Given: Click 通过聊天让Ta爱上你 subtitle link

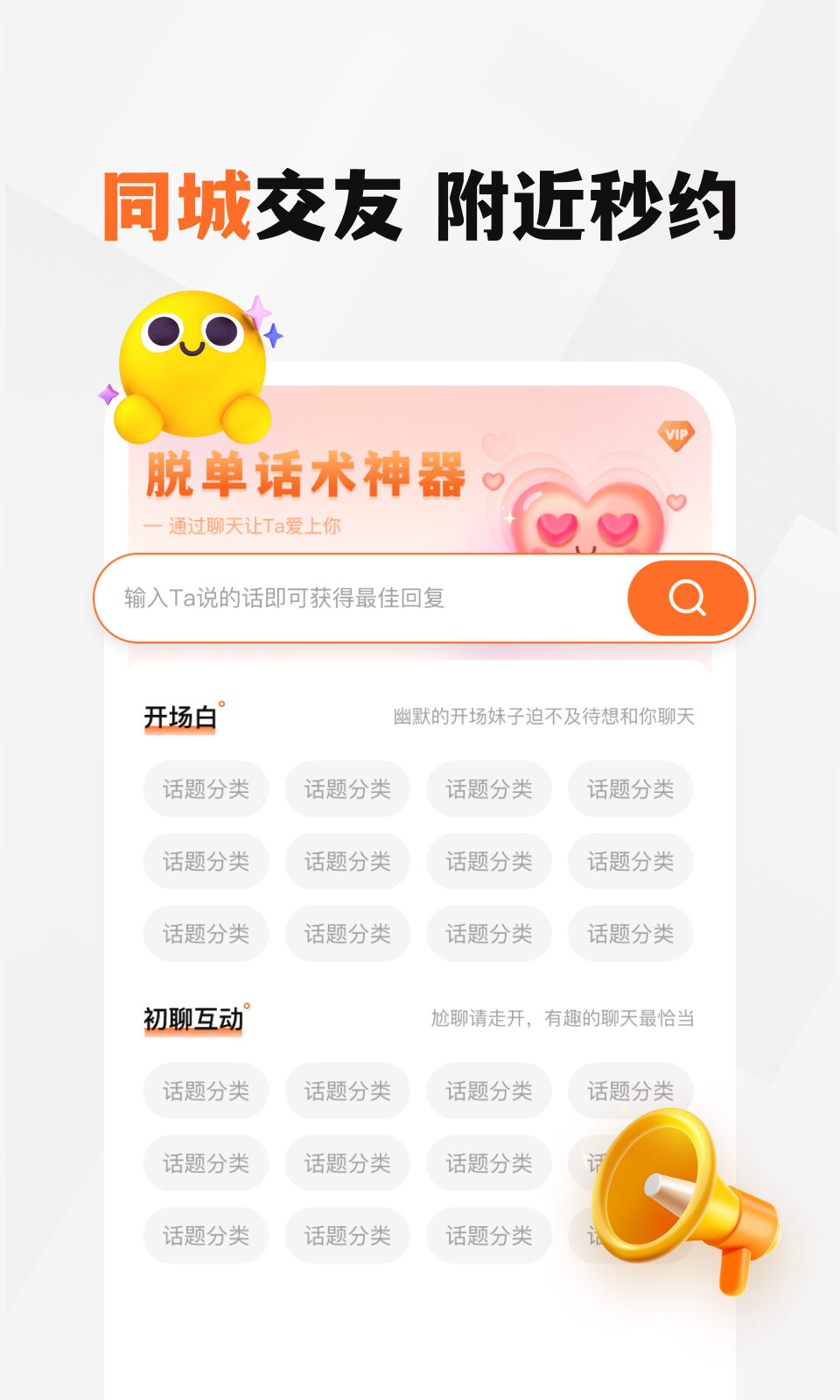Looking at the screenshot, I should click(x=245, y=527).
